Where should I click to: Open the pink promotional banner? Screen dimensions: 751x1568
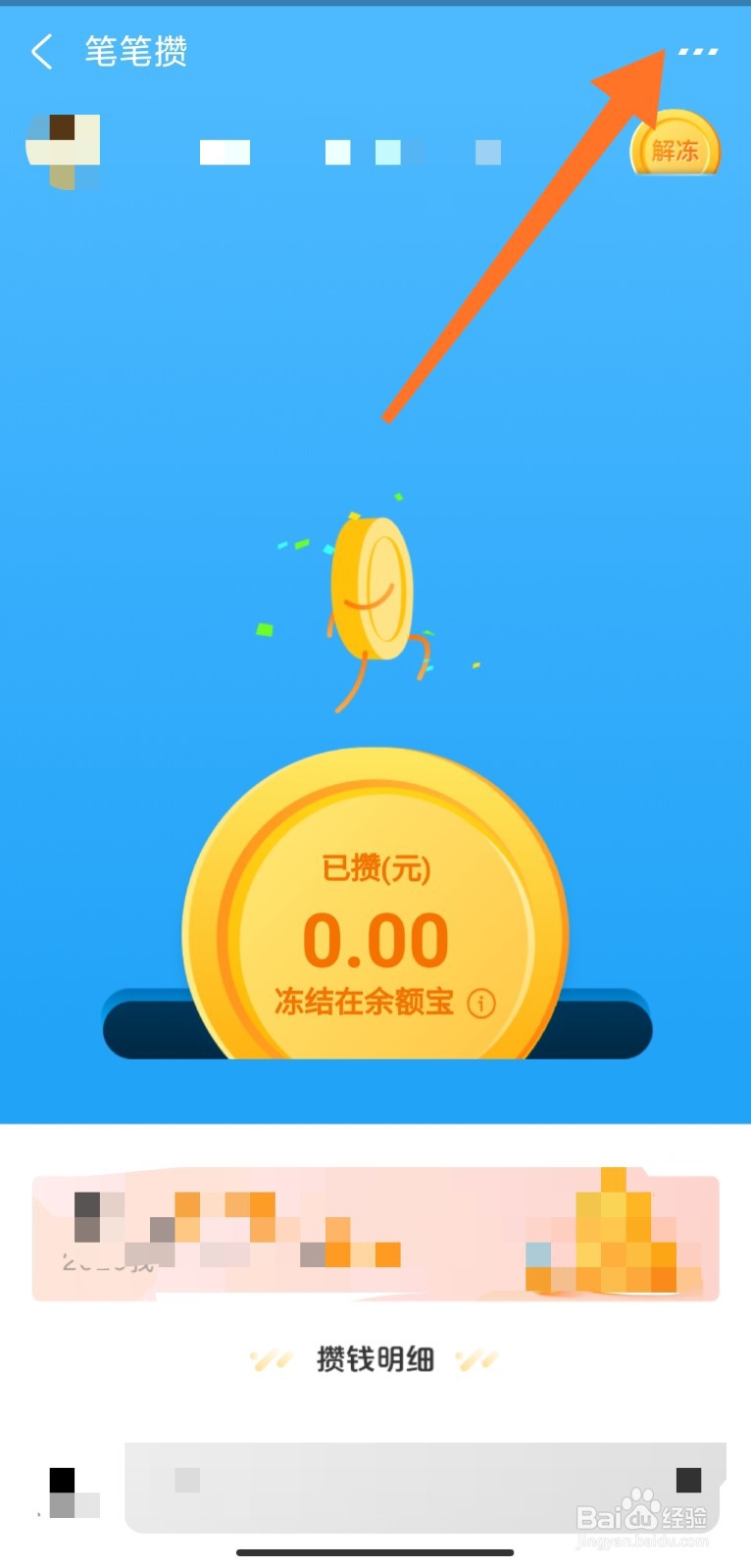pos(375,1237)
